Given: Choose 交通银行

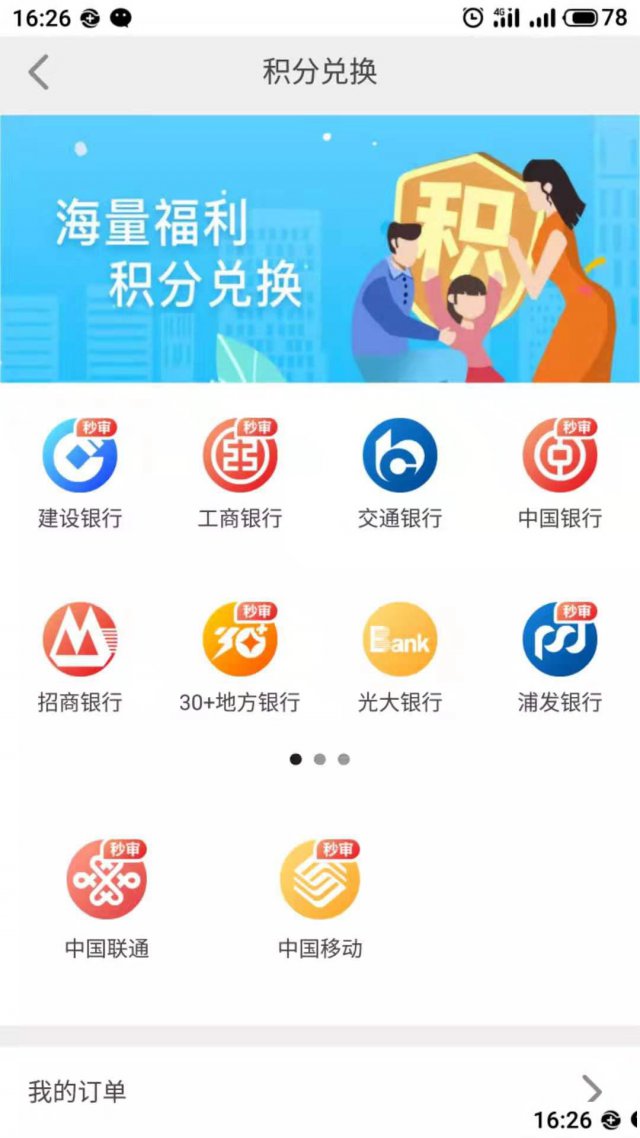Looking at the screenshot, I should [x=400, y=457].
